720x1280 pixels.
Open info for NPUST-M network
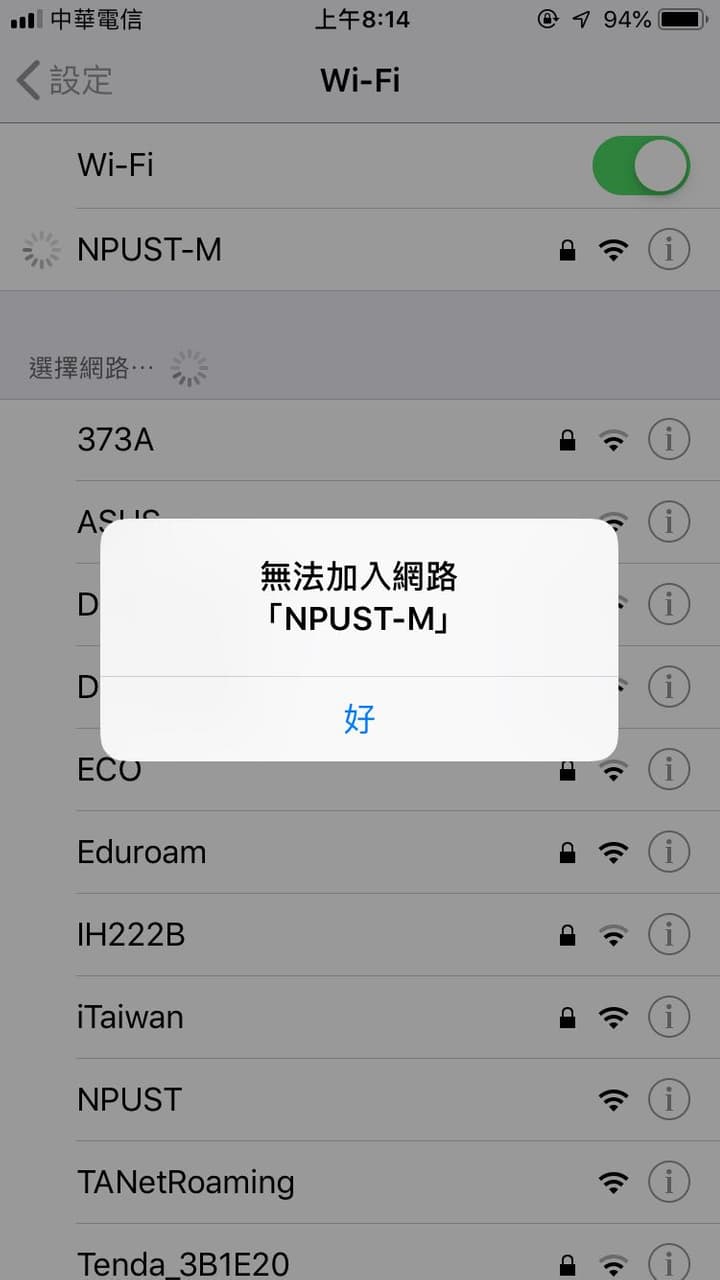tap(669, 250)
